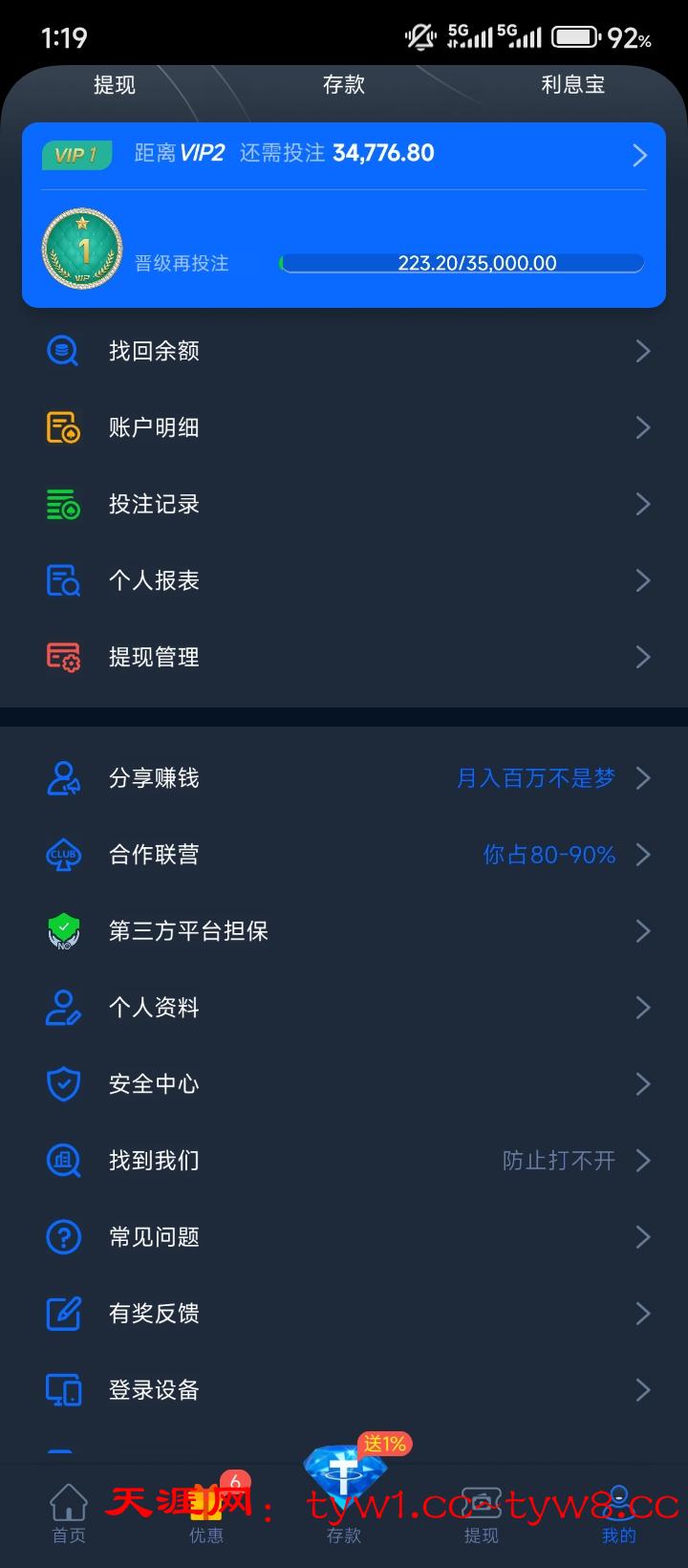Image resolution: width=688 pixels, height=1568 pixels.
Task: Open 安全中心
Action: click(x=344, y=1084)
